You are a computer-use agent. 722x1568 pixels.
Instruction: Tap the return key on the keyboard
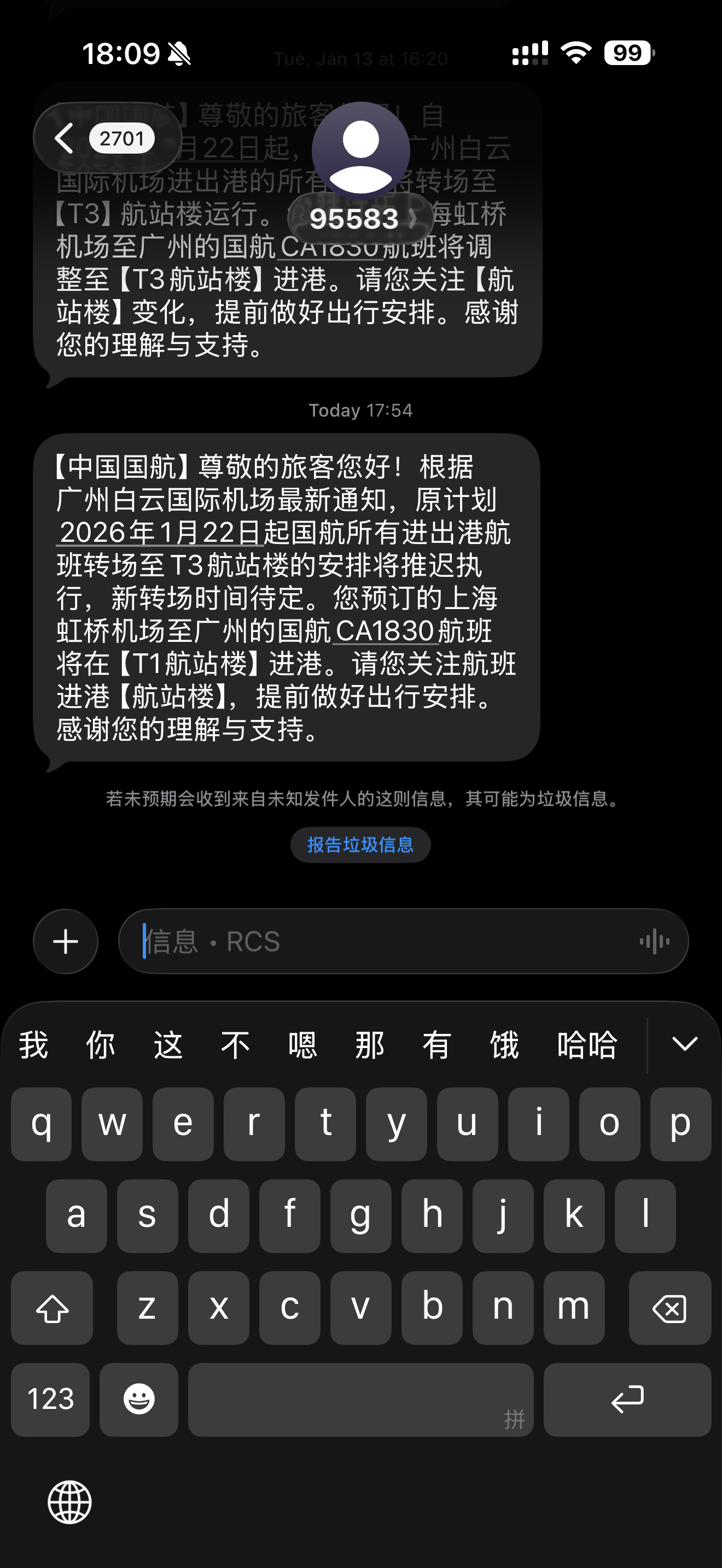[x=627, y=1400]
